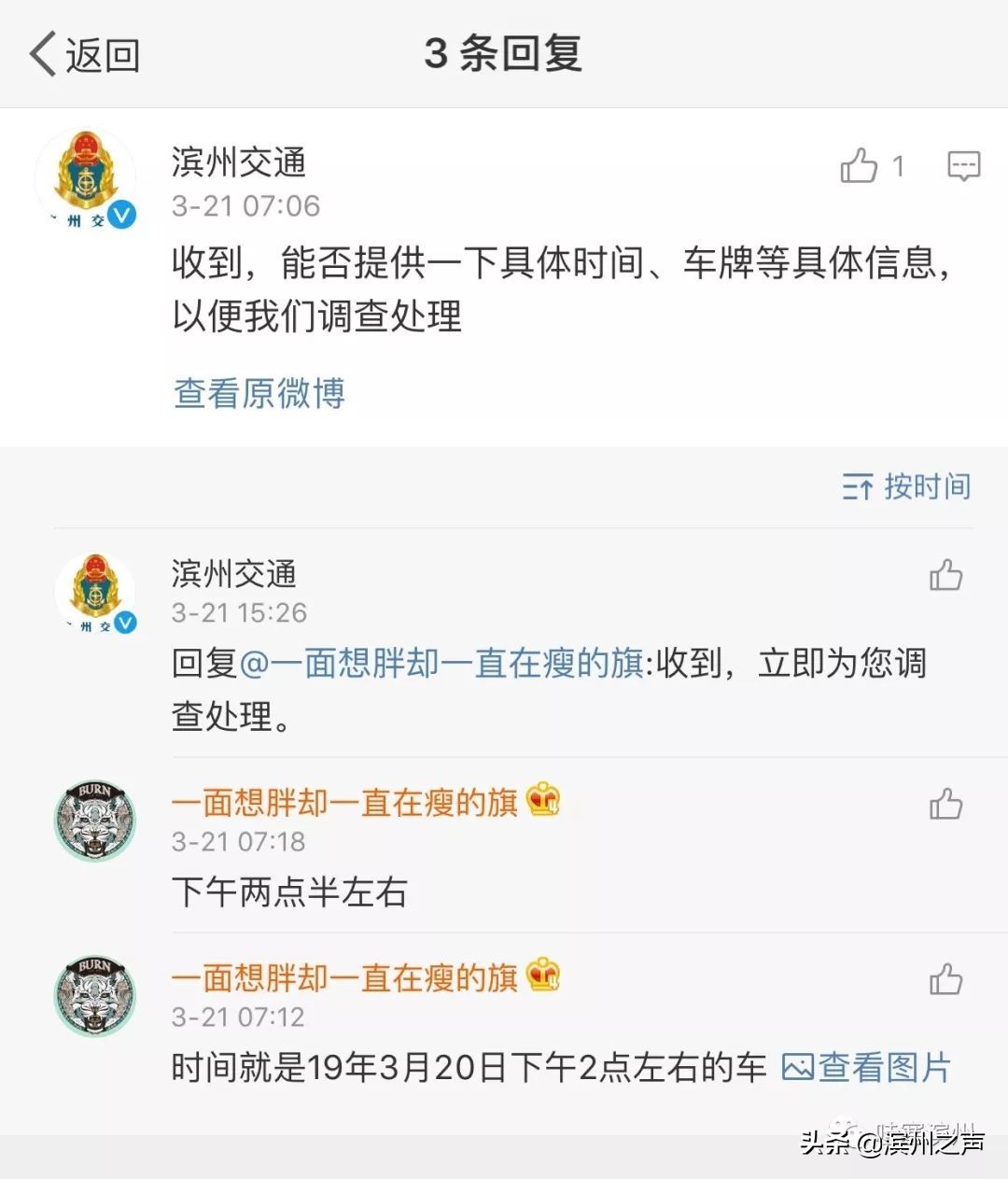Open the 查看原微博 link
The height and width of the screenshot is (1179, 1008).
point(259,393)
